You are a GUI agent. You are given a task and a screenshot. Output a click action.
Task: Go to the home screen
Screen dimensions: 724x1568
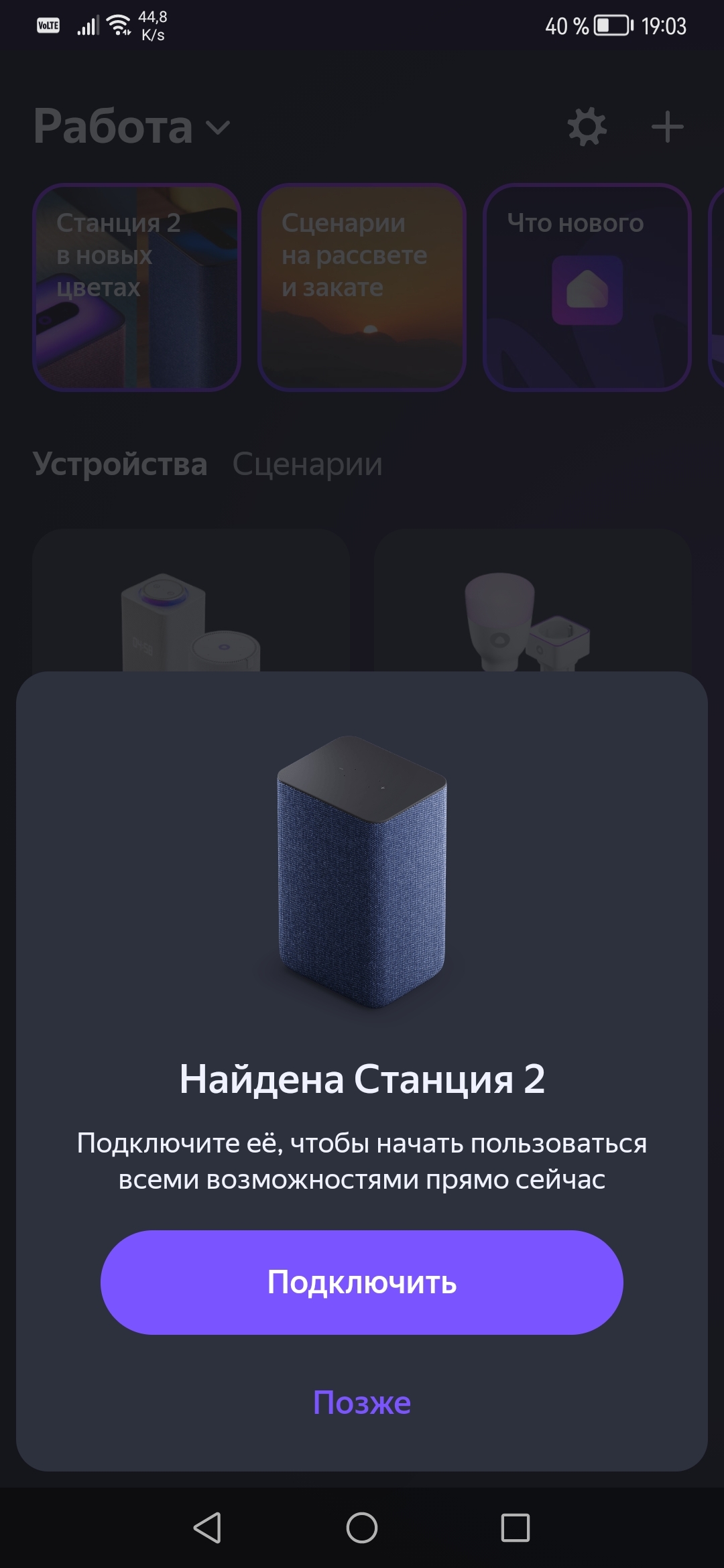(362, 1528)
